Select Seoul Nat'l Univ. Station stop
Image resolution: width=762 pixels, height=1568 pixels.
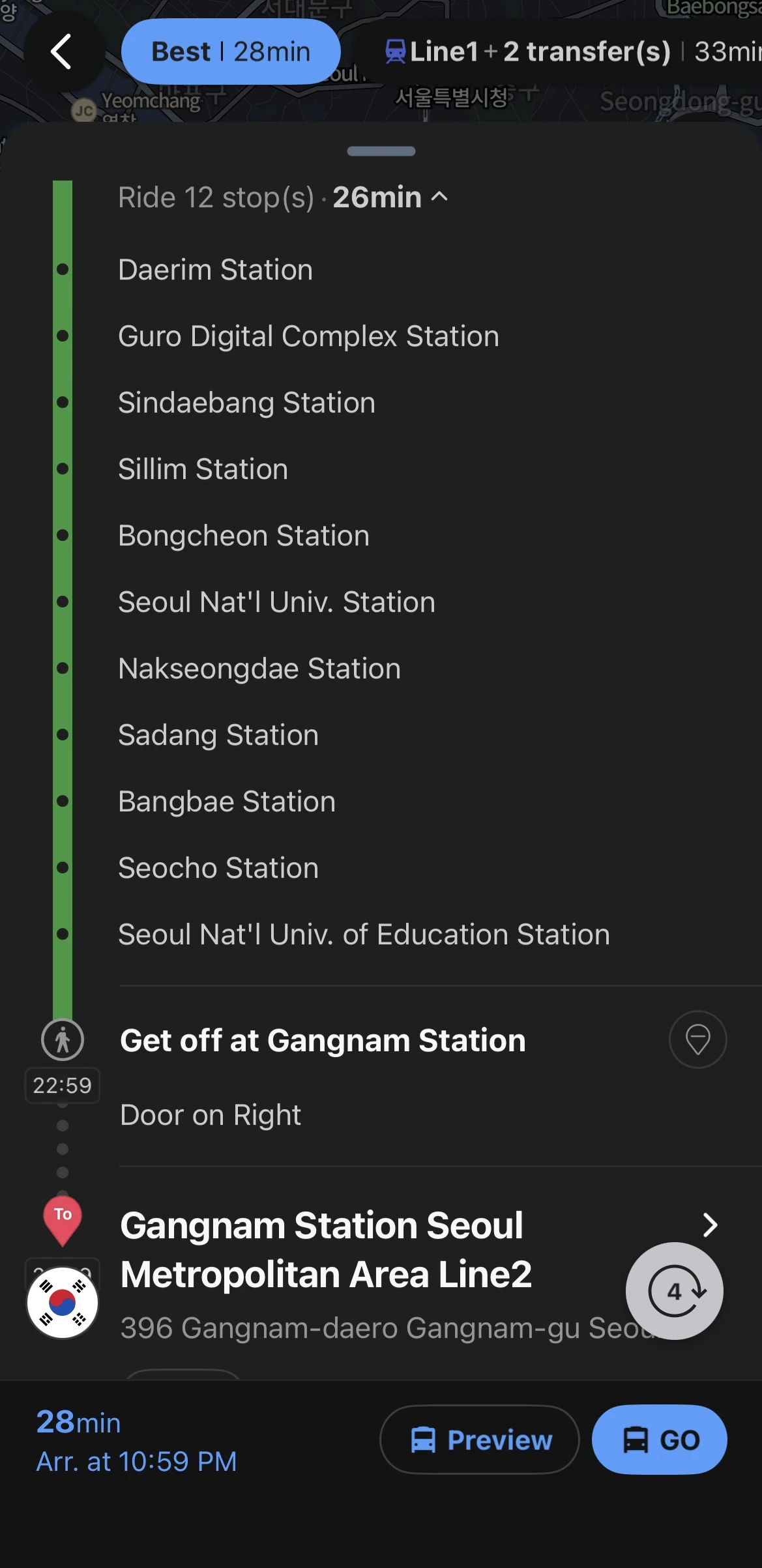(276, 602)
